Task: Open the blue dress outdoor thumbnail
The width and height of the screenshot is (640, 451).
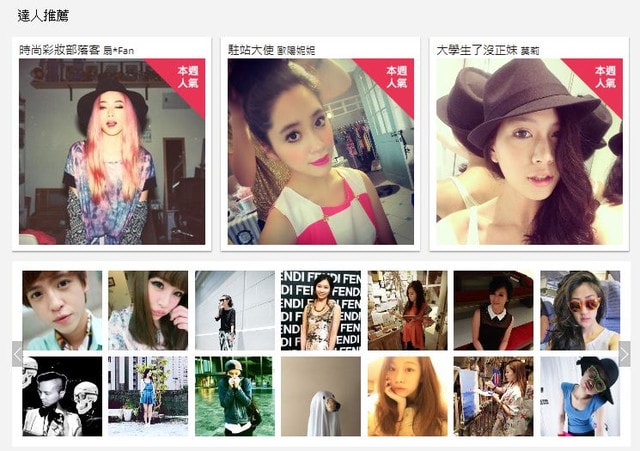Action: click(x=148, y=396)
